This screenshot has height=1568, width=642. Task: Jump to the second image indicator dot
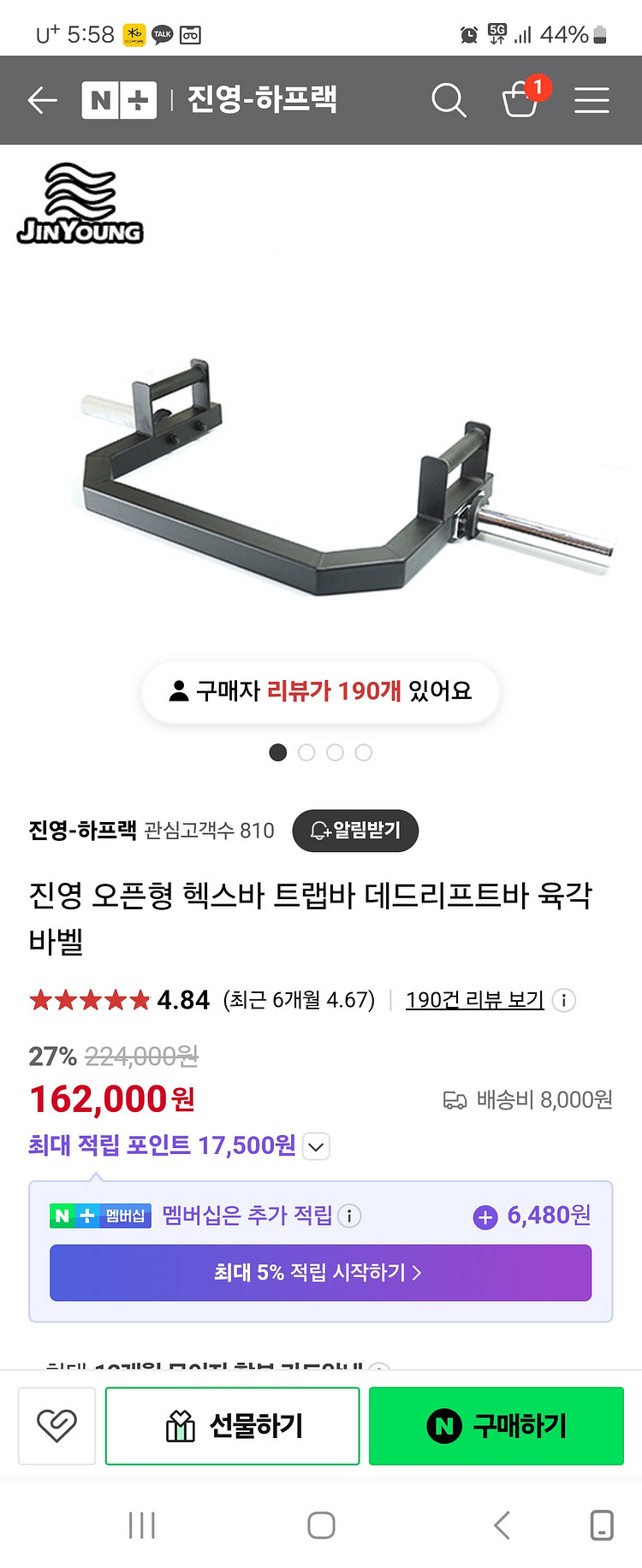pos(306,753)
